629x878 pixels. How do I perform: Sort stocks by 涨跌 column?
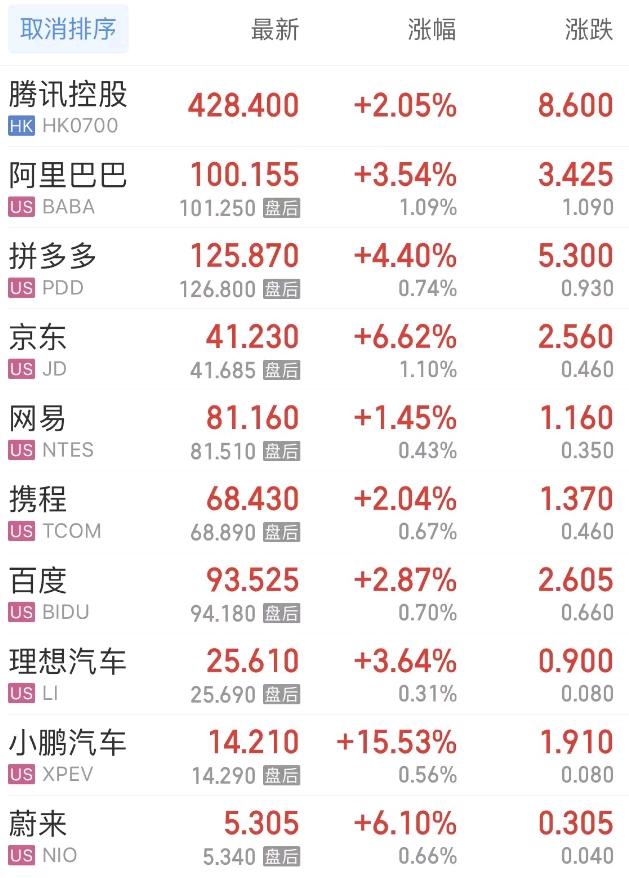tap(588, 31)
